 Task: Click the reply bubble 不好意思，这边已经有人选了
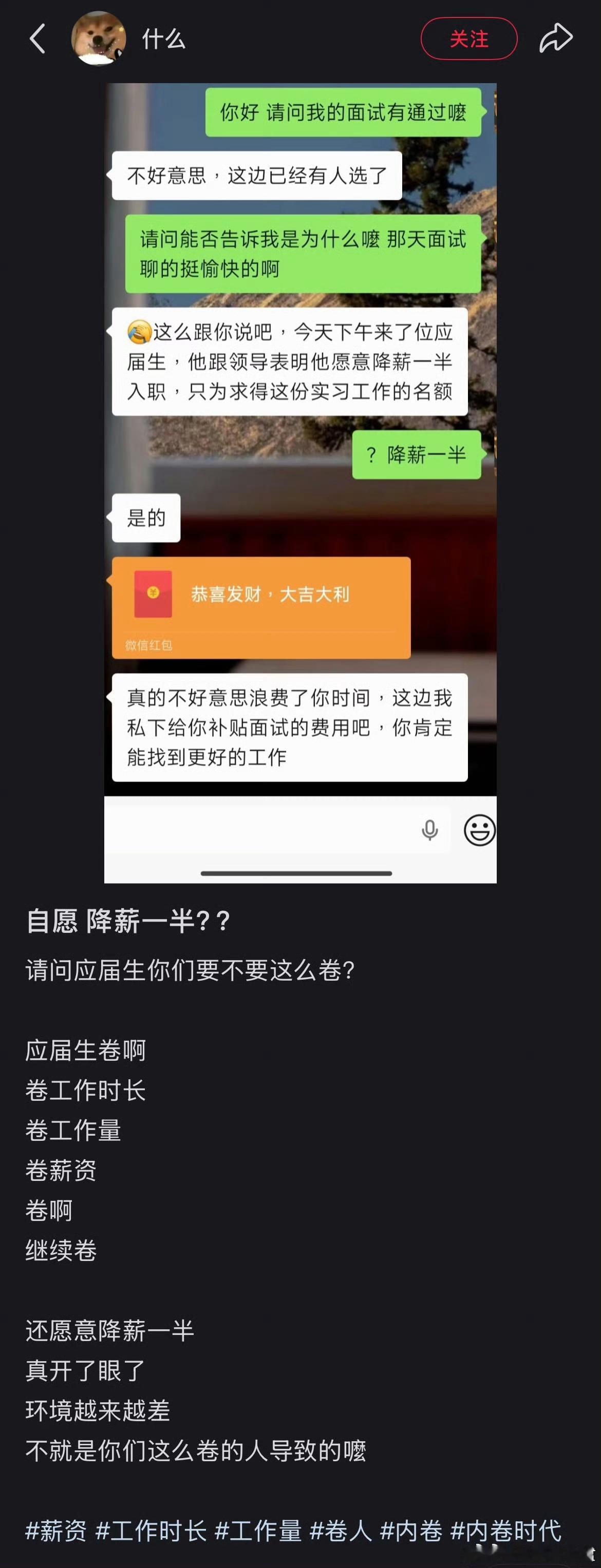click(x=255, y=175)
